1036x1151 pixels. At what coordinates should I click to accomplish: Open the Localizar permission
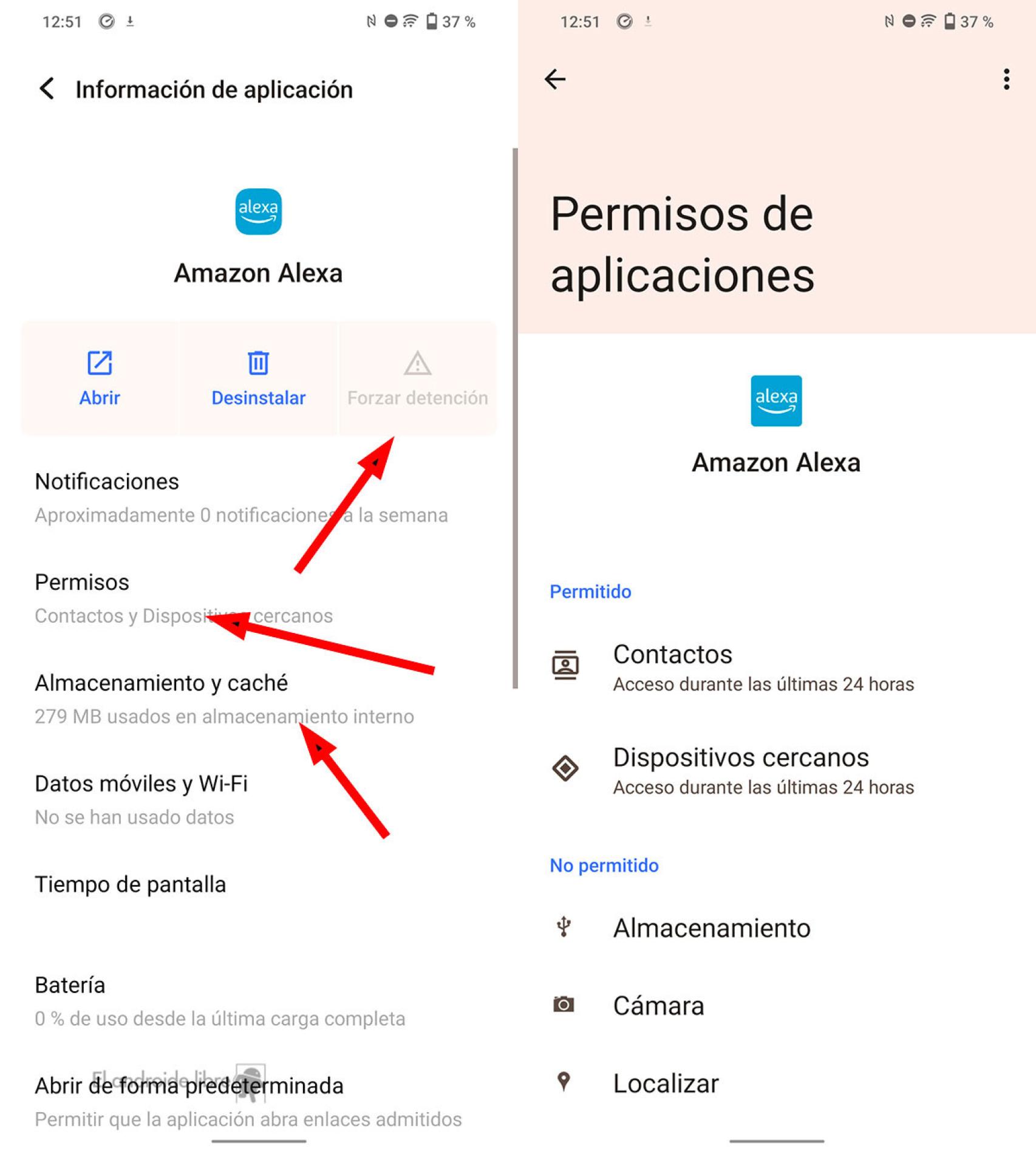coord(666,1084)
